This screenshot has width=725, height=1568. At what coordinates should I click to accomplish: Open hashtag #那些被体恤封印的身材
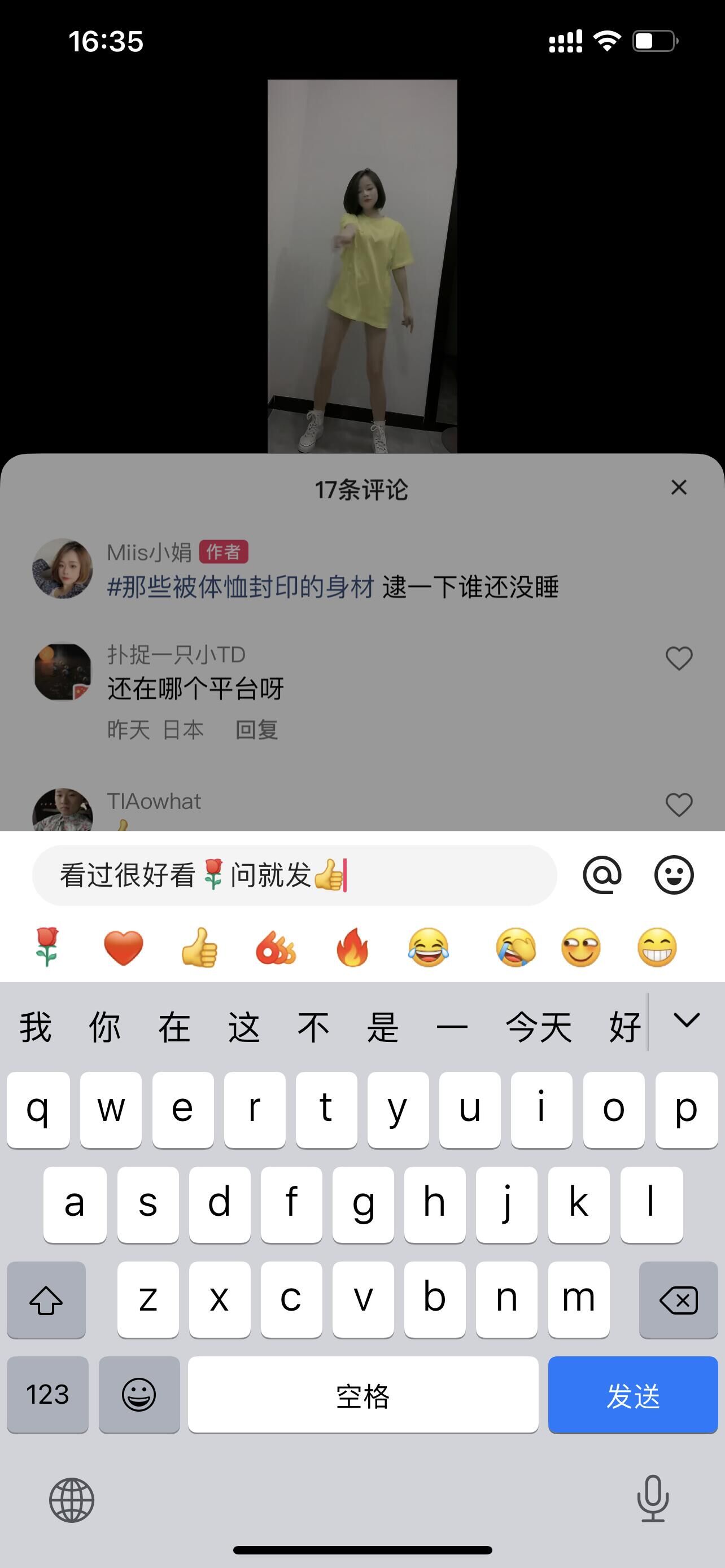(x=241, y=588)
